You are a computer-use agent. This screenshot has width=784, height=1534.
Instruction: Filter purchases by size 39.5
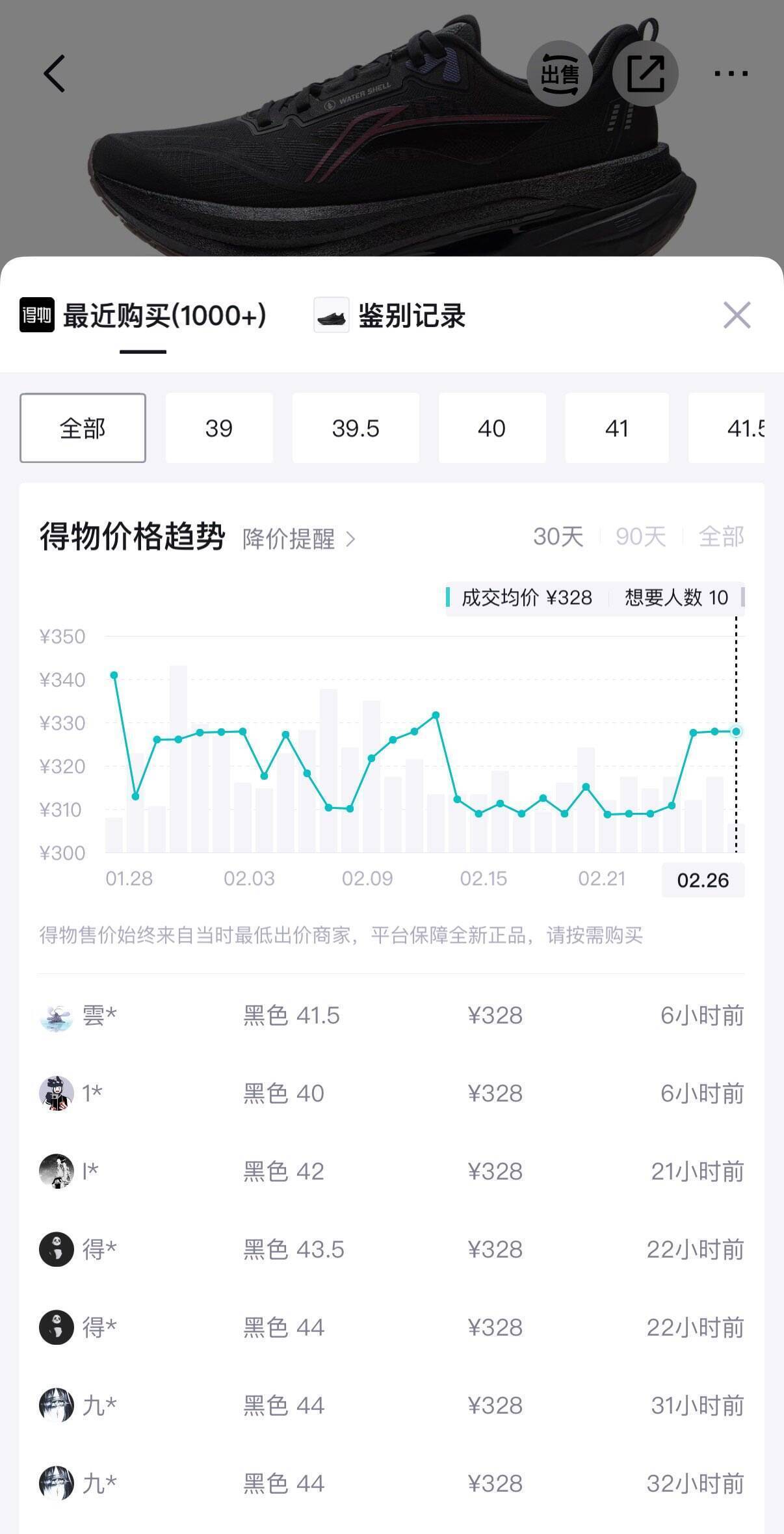[x=356, y=428]
